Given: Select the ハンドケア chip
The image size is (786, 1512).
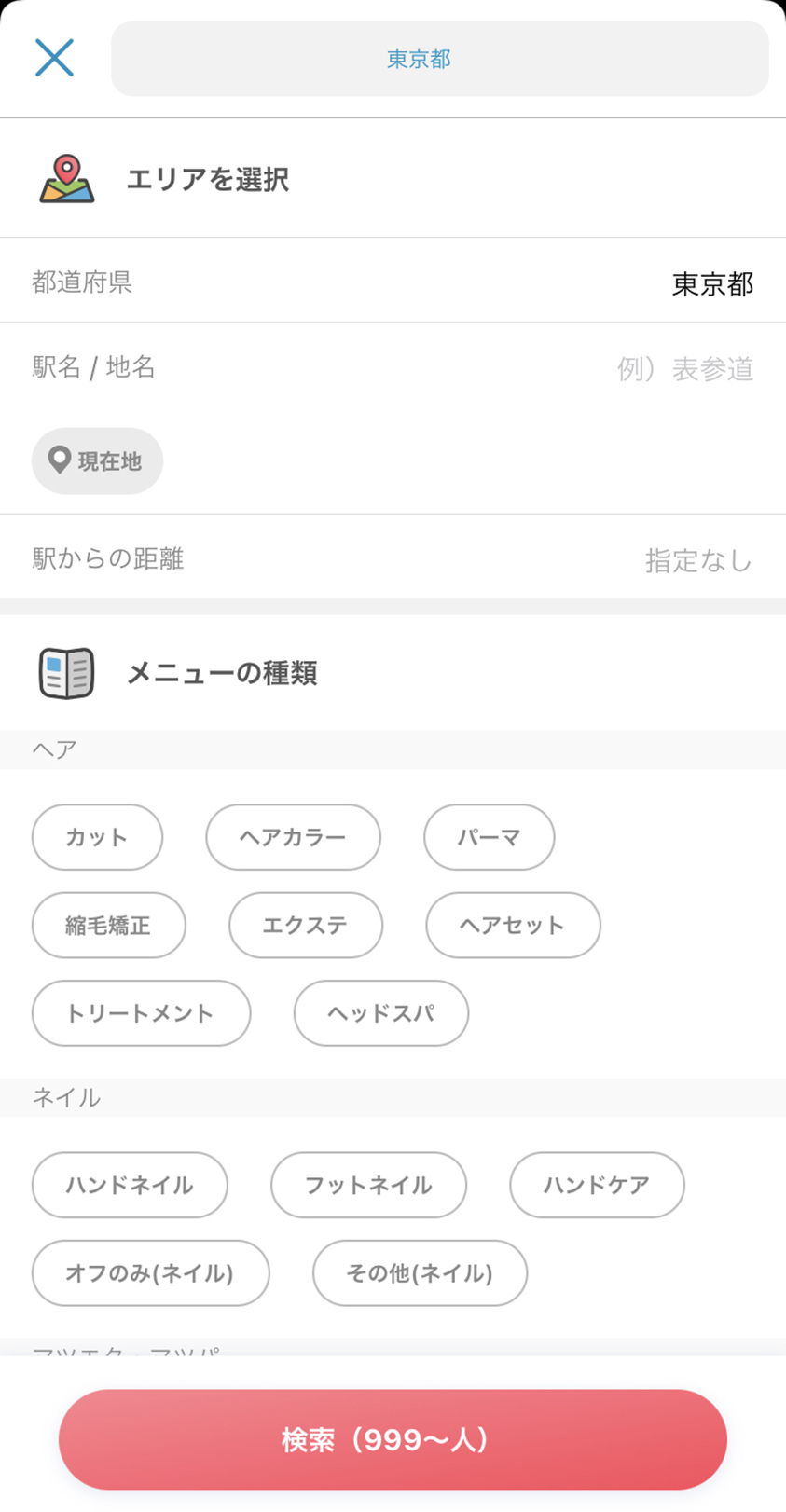Looking at the screenshot, I should tap(597, 1185).
